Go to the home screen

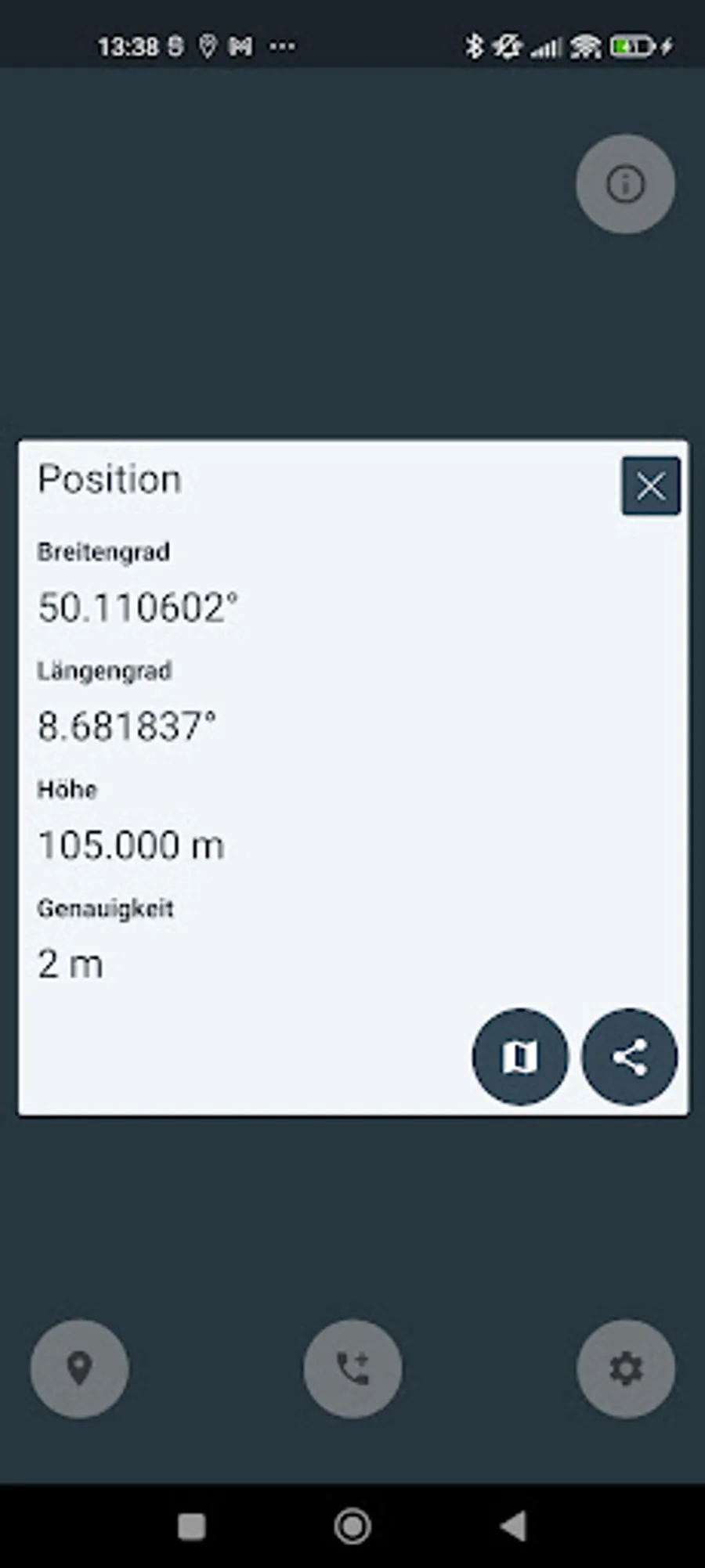(x=352, y=1526)
